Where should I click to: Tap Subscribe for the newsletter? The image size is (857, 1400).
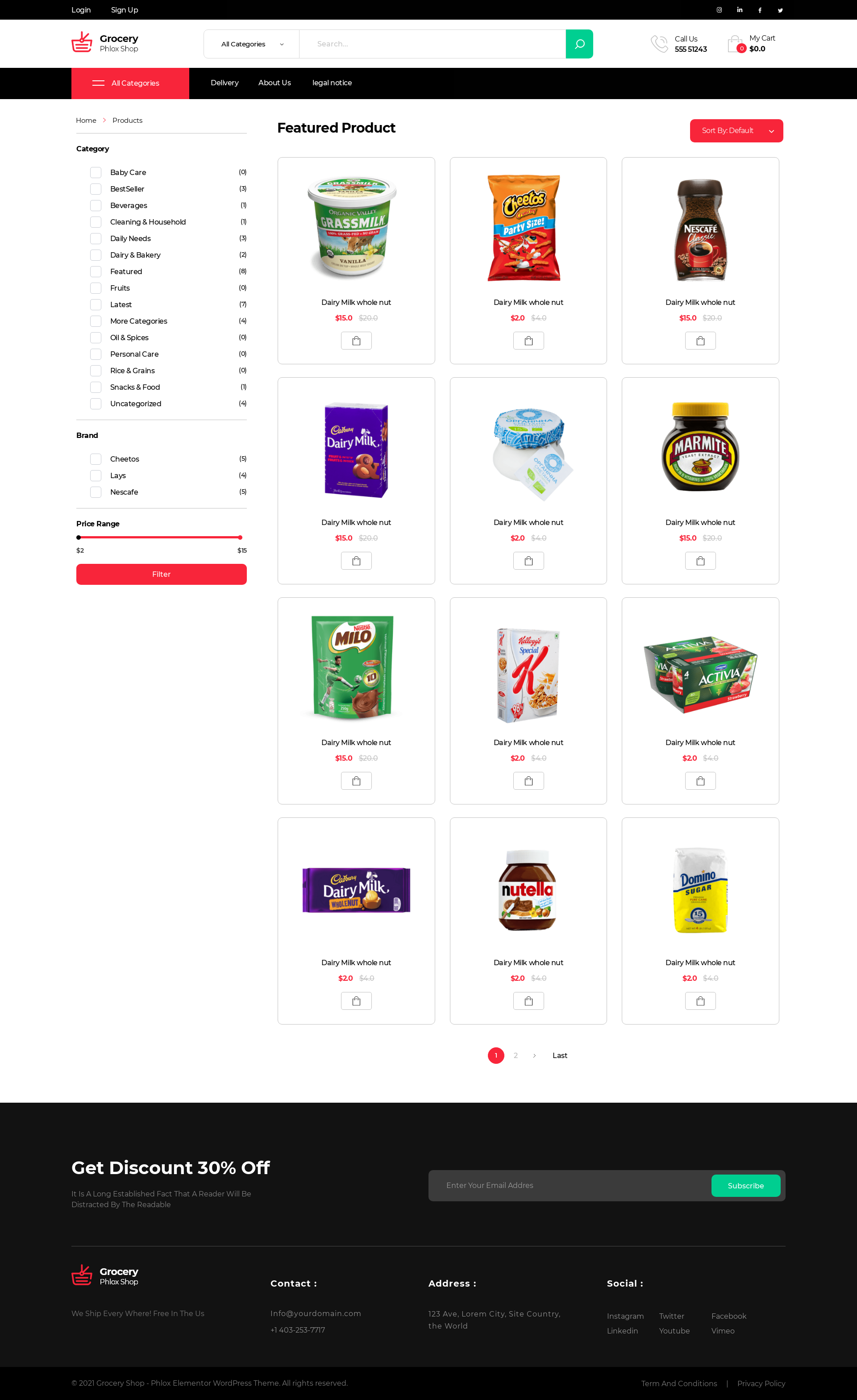tap(745, 1186)
